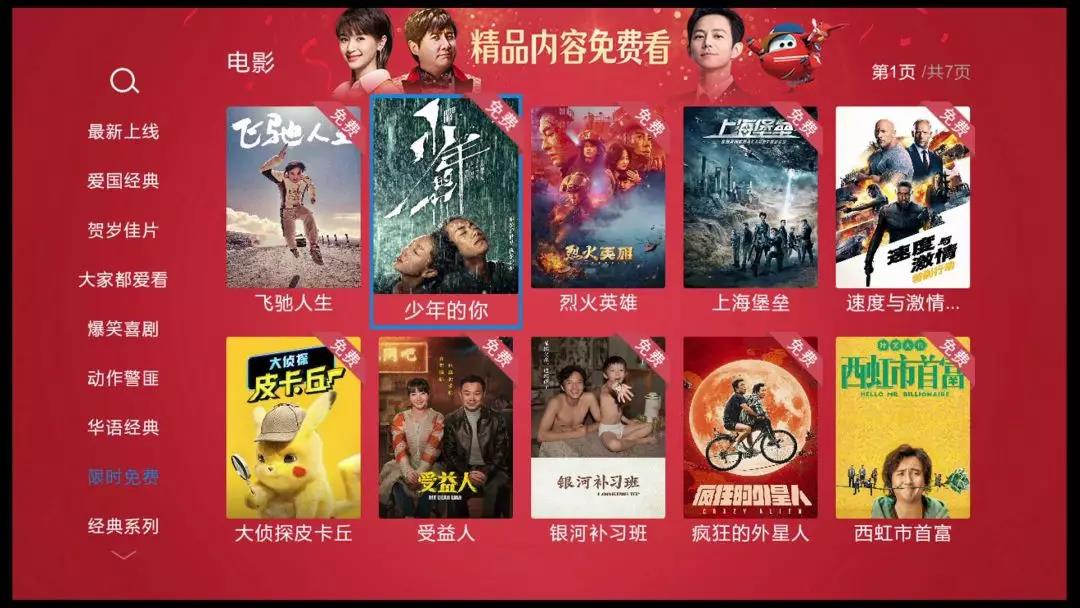Open the movie 西虹市首富
Viewport: 1080px width, 608px height.
(x=902, y=428)
